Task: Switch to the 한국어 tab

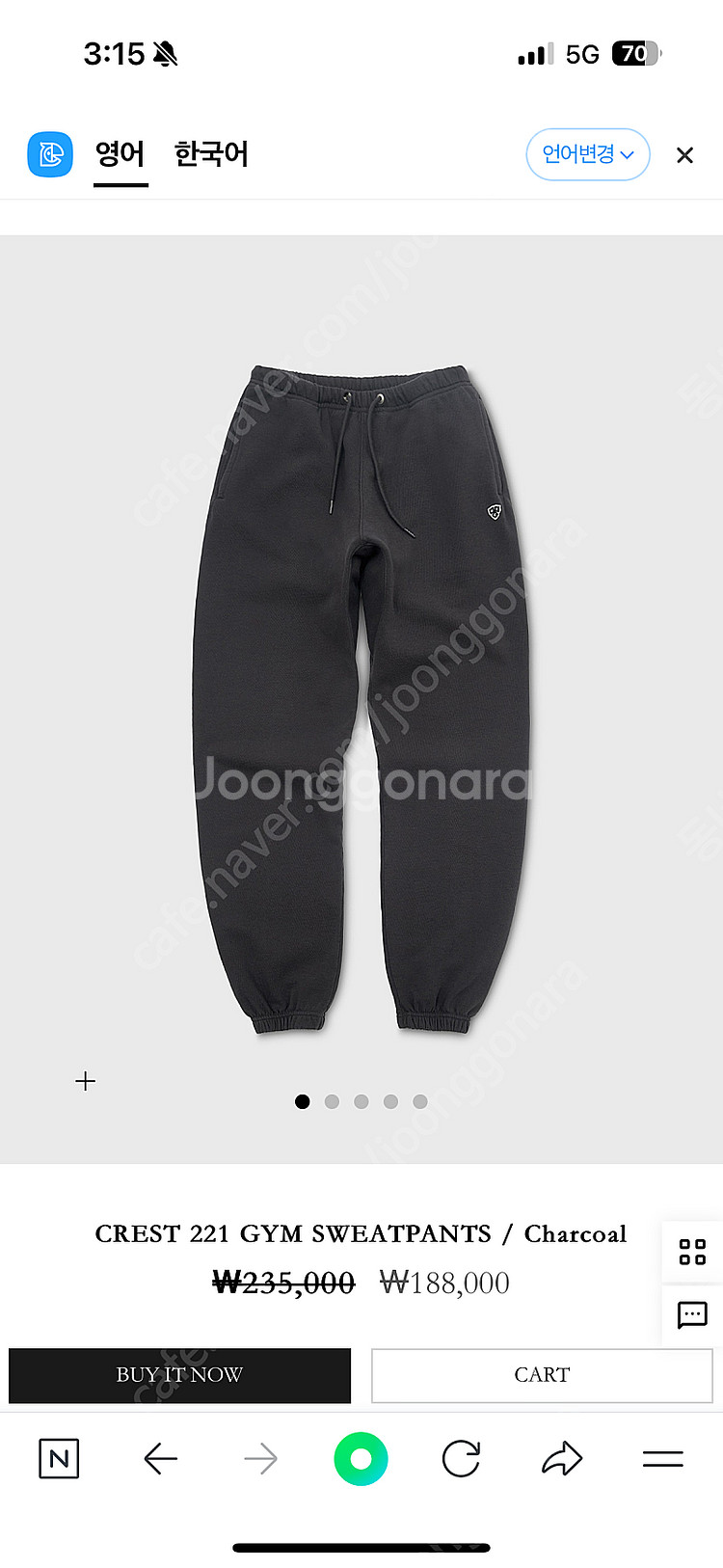Action: point(211,154)
